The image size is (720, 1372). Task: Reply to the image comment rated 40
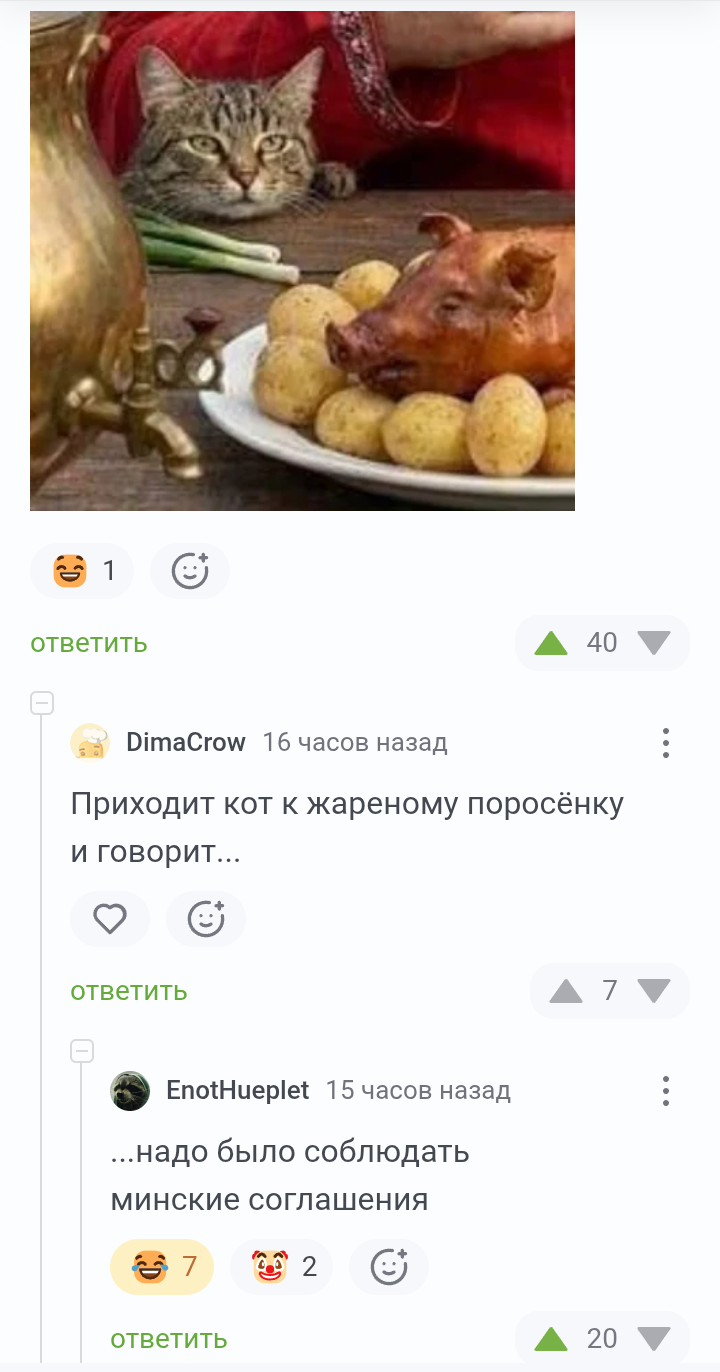pyautogui.click(x=89, y=643)
